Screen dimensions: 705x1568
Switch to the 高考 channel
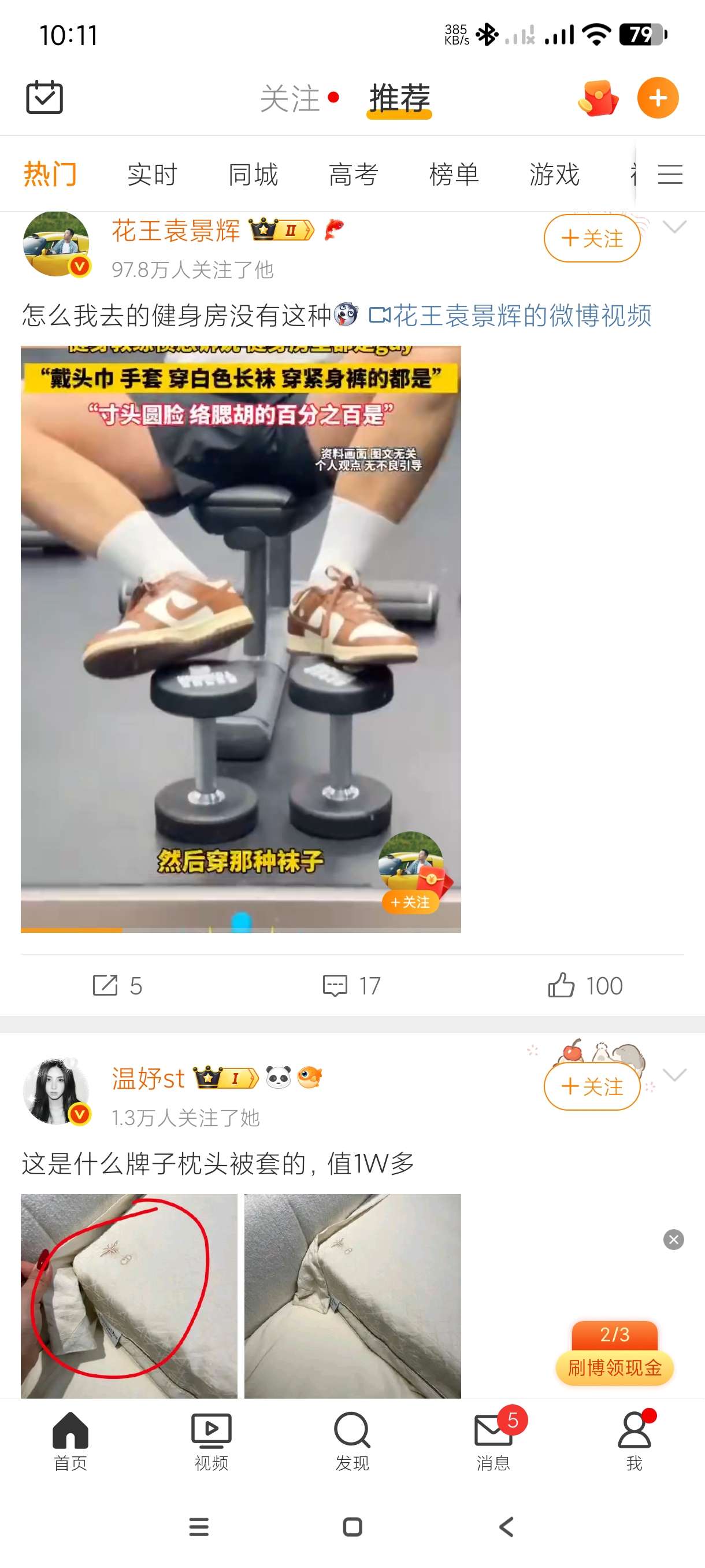click(354, 175)
